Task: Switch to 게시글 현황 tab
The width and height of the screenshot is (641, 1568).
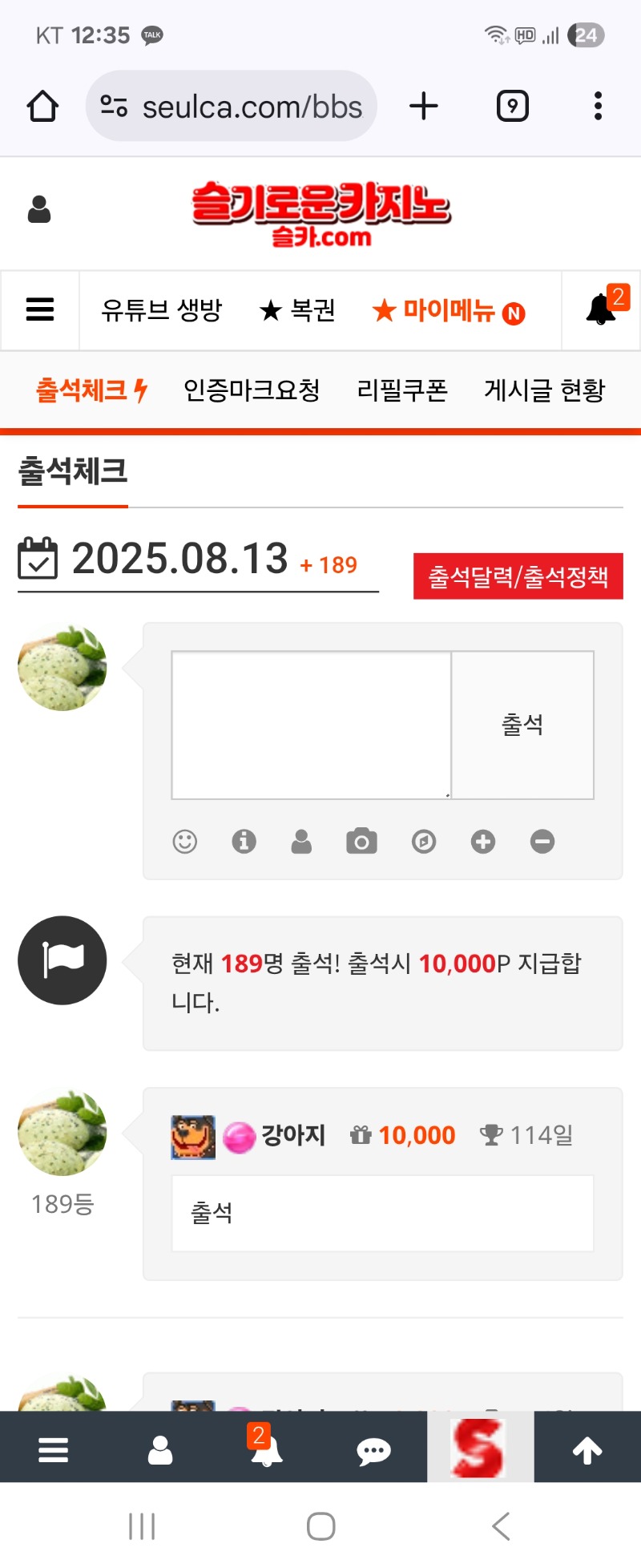Action: pyautogui.click(x=545, y=390)
